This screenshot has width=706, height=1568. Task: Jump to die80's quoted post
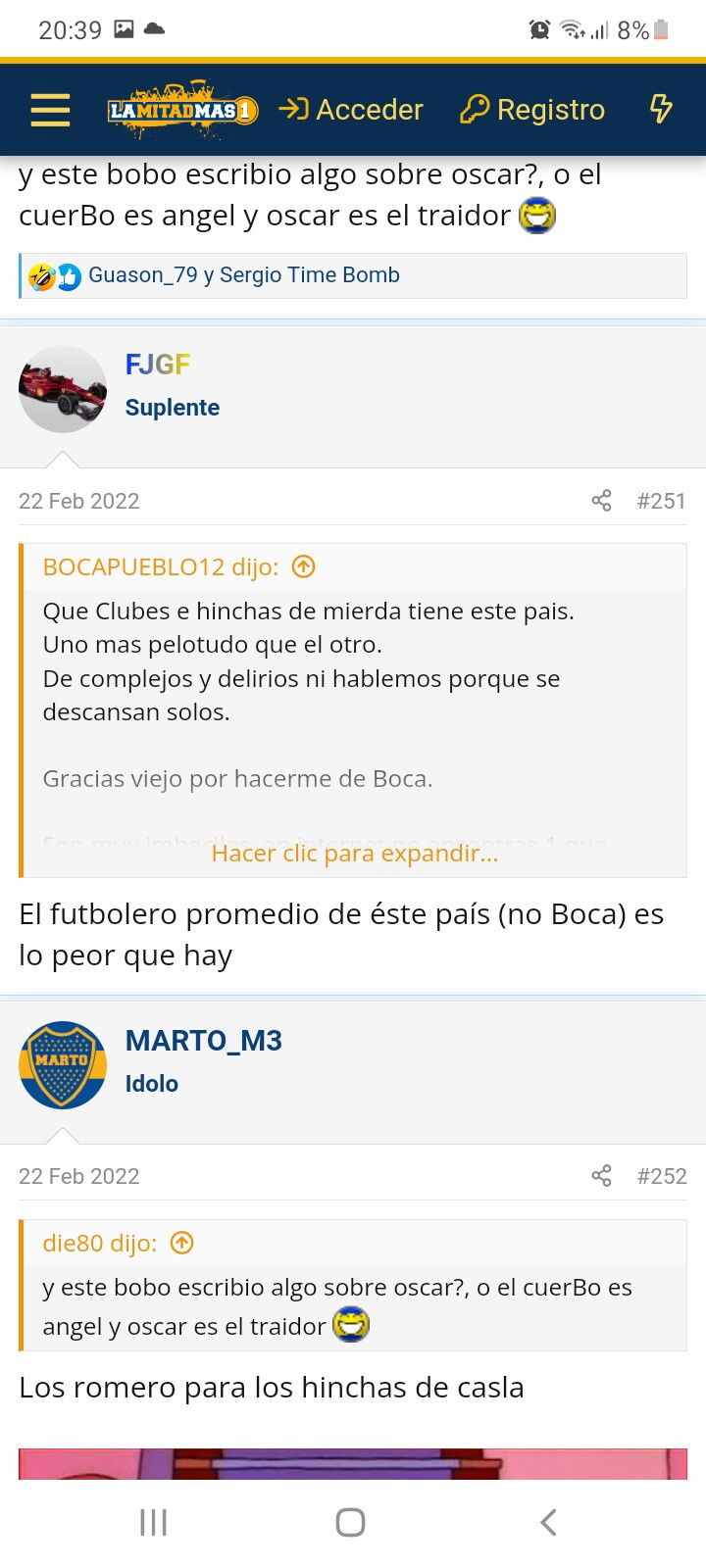click(x=182, y=1243)
